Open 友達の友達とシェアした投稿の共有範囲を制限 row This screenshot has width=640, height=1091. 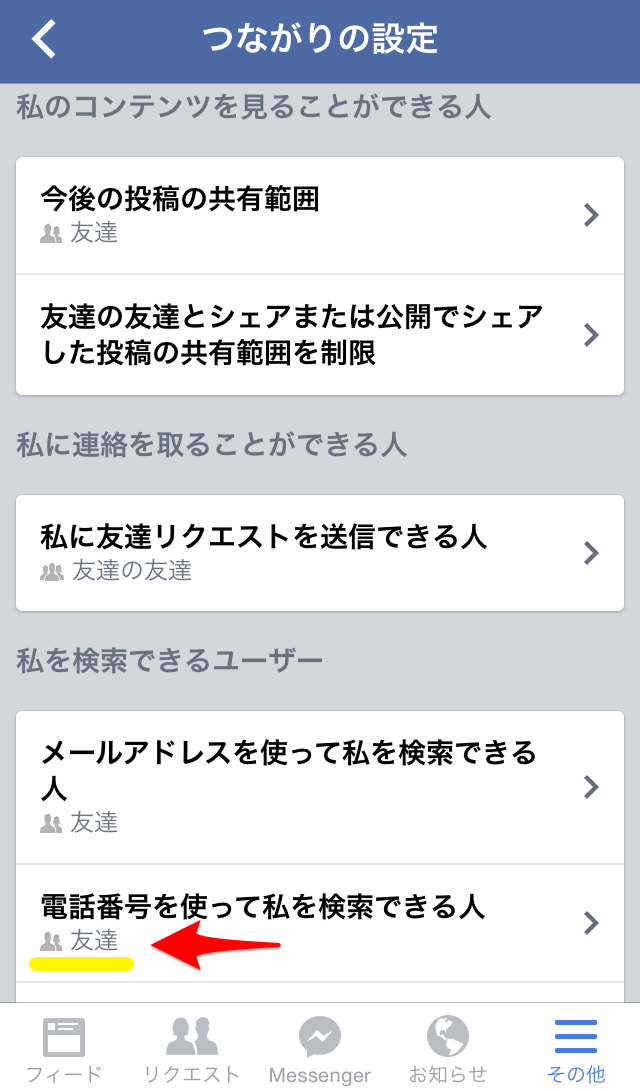(x=320, y=335)
